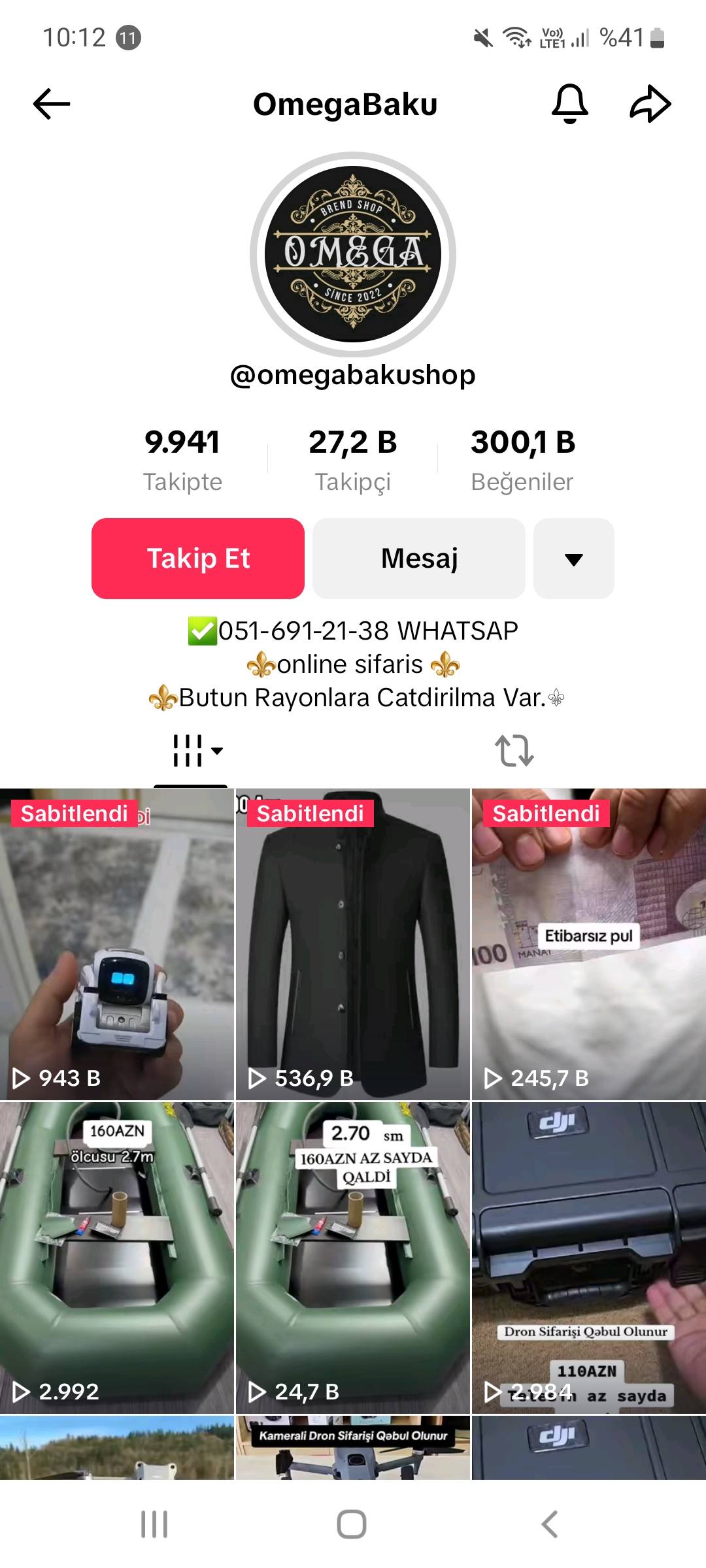This screenshot has width=706, height=1568.
Task: Open the profile picture with Omega logo
Action: click(353, 255)
